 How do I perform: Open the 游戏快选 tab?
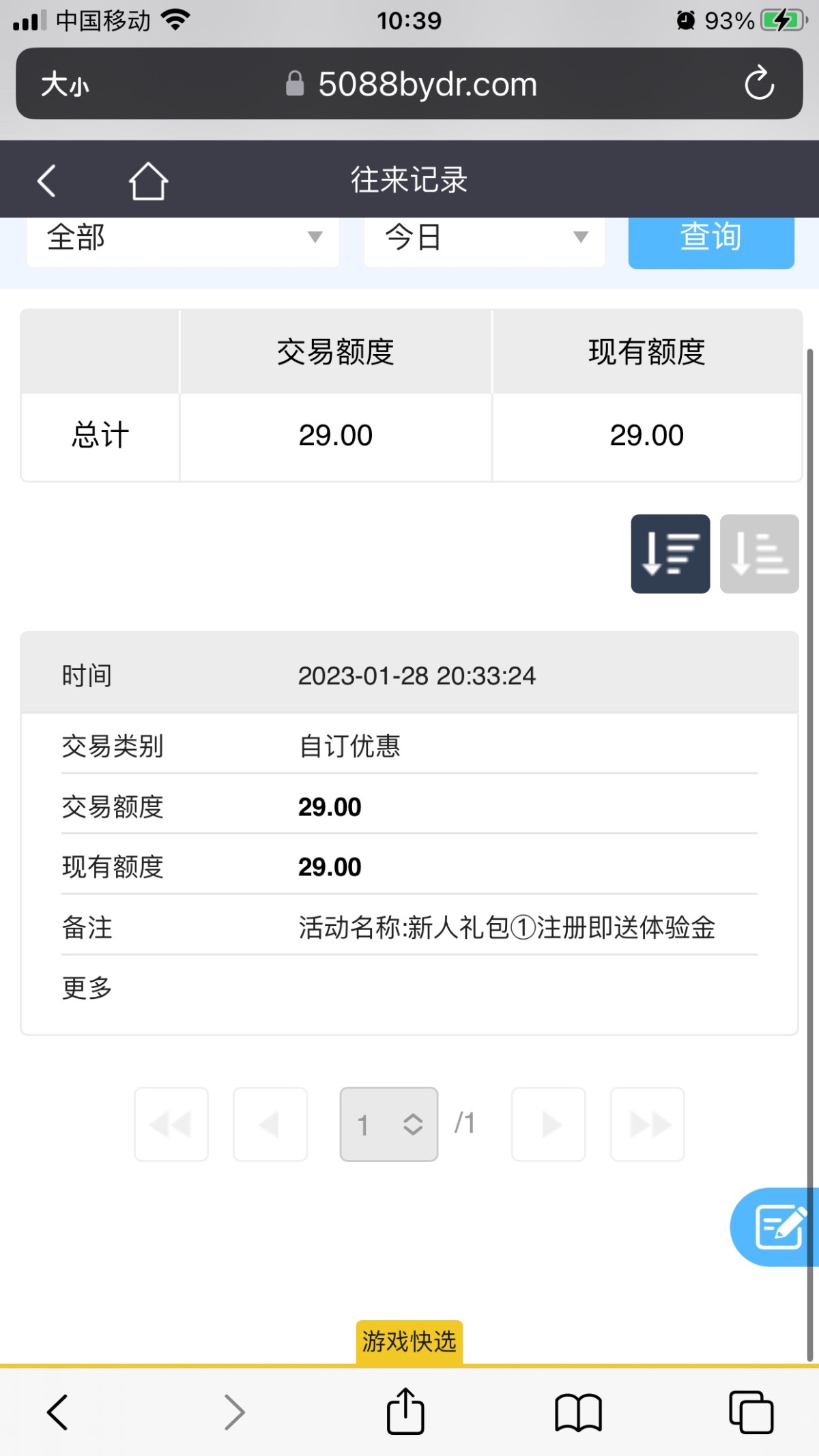[x=409, y=1341]
